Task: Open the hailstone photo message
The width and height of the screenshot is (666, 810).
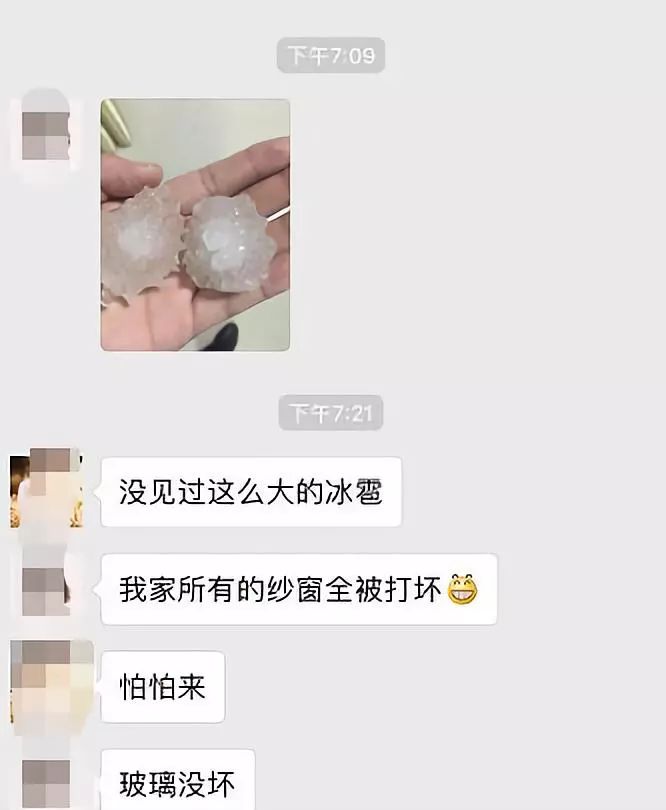Action: [195, 225]
